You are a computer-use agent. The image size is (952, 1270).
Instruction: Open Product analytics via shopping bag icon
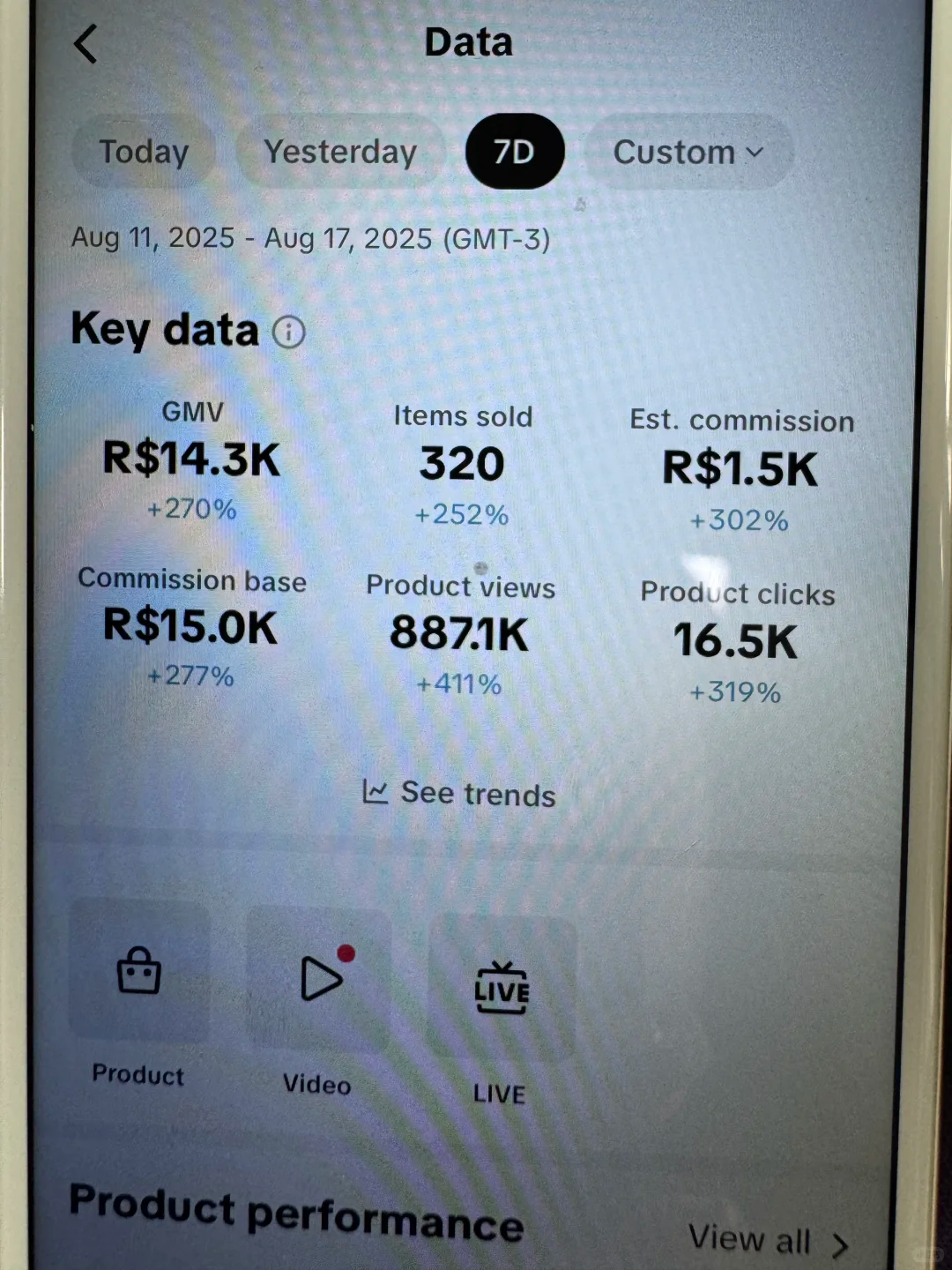pyautogui.click(x=138, y=972)
